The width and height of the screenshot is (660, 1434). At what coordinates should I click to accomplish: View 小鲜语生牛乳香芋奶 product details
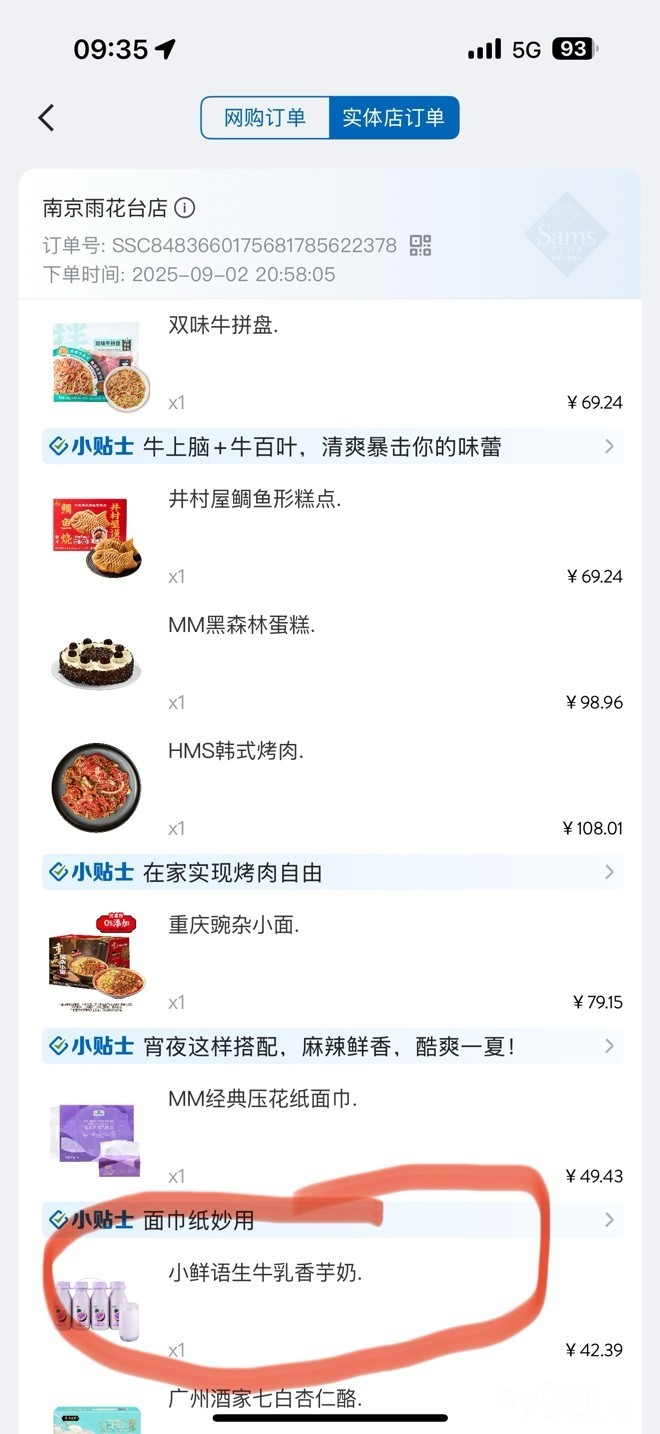point(265,1273)
